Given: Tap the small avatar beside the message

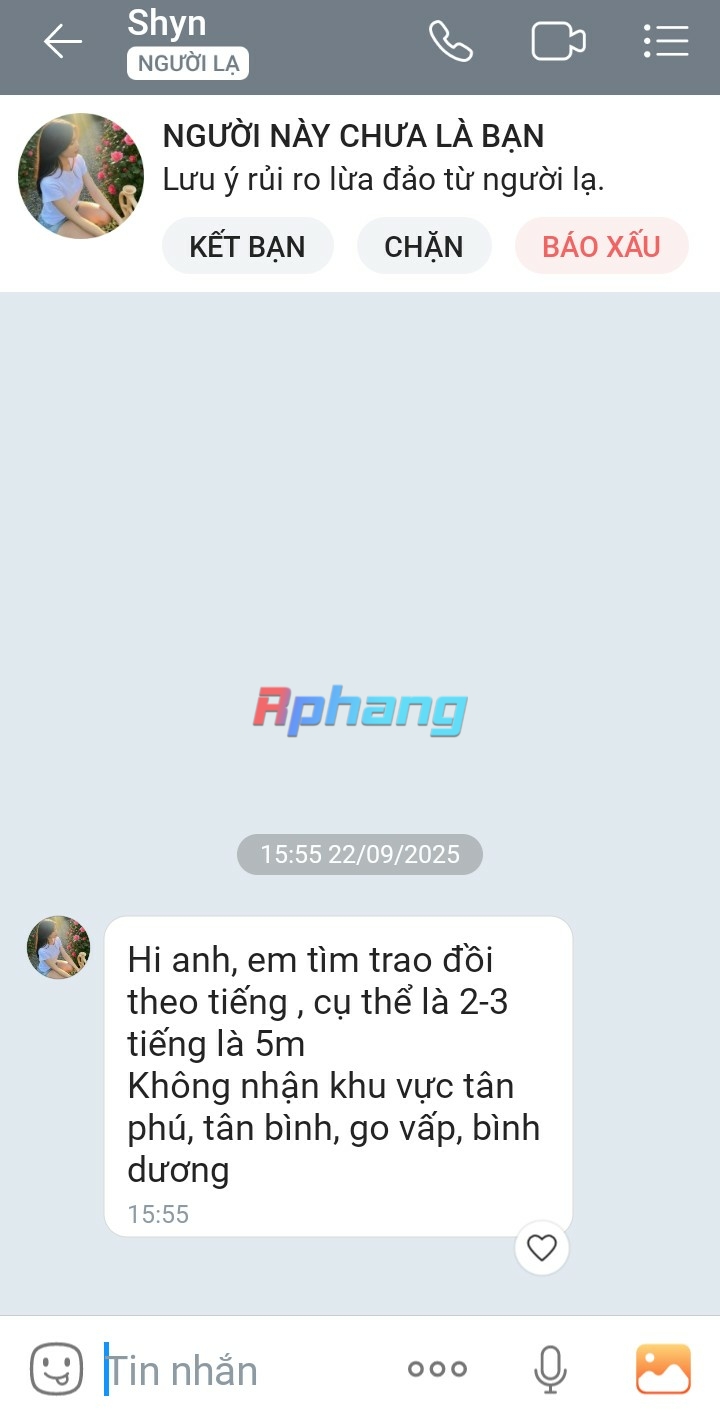Looking at the screenshot, I should tap(58, 947).
